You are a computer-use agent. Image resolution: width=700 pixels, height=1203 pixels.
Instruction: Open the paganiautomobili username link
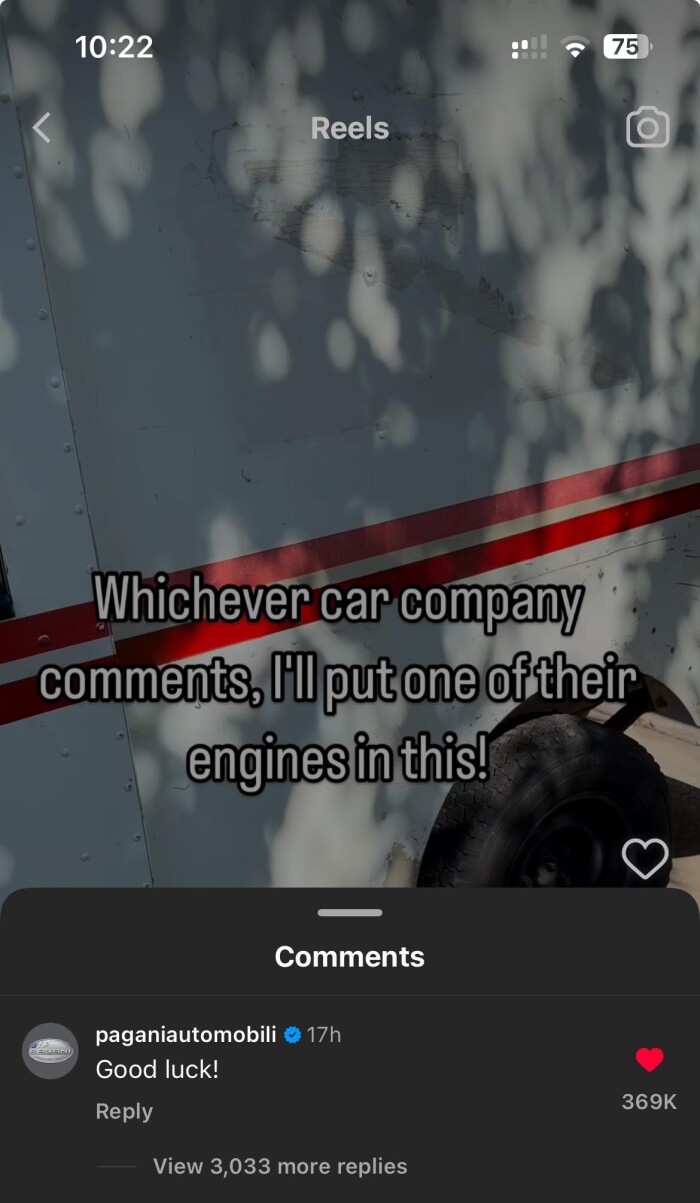click(x=185, y=1035)
